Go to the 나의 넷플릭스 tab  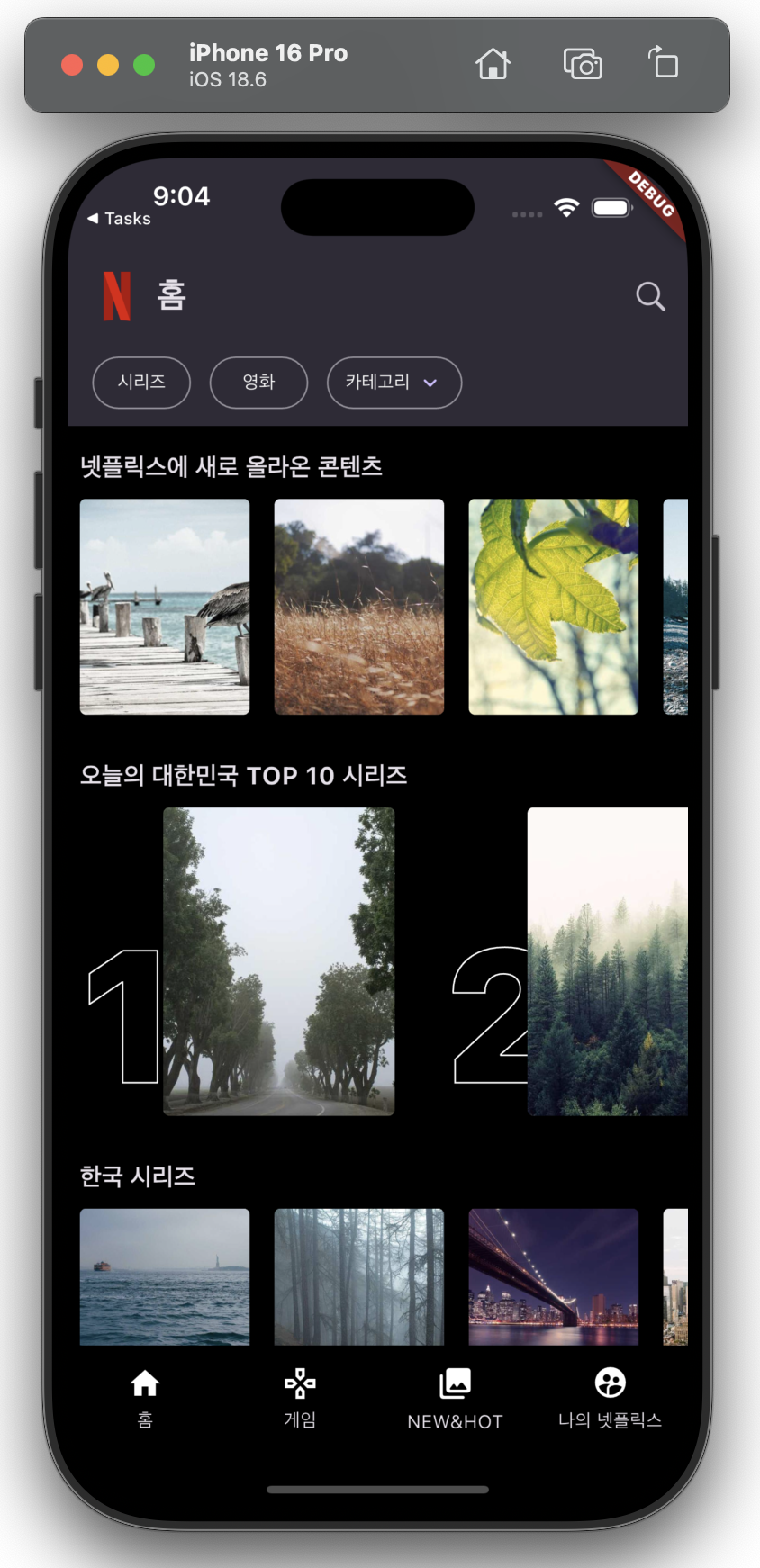610,1397
